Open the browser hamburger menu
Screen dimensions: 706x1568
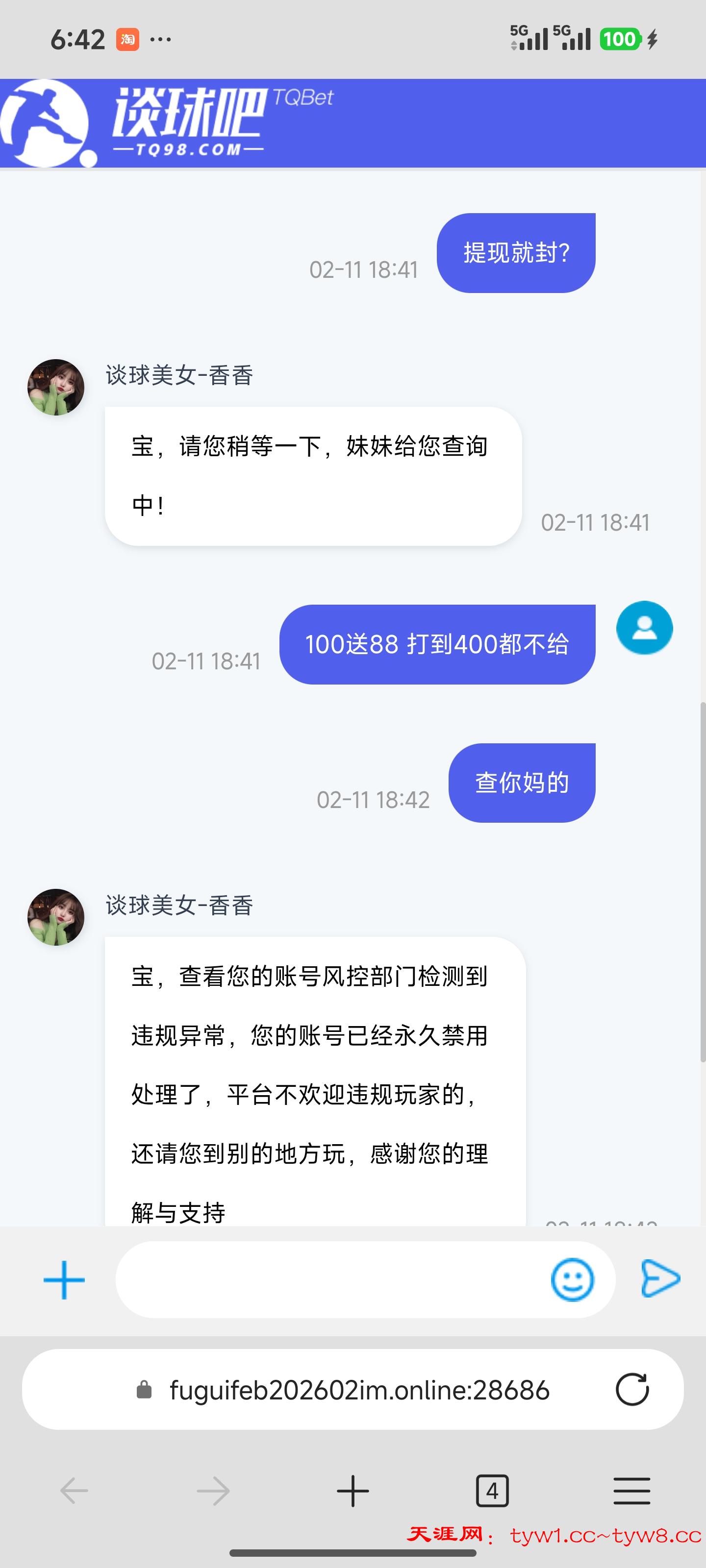coord(631,1491)
